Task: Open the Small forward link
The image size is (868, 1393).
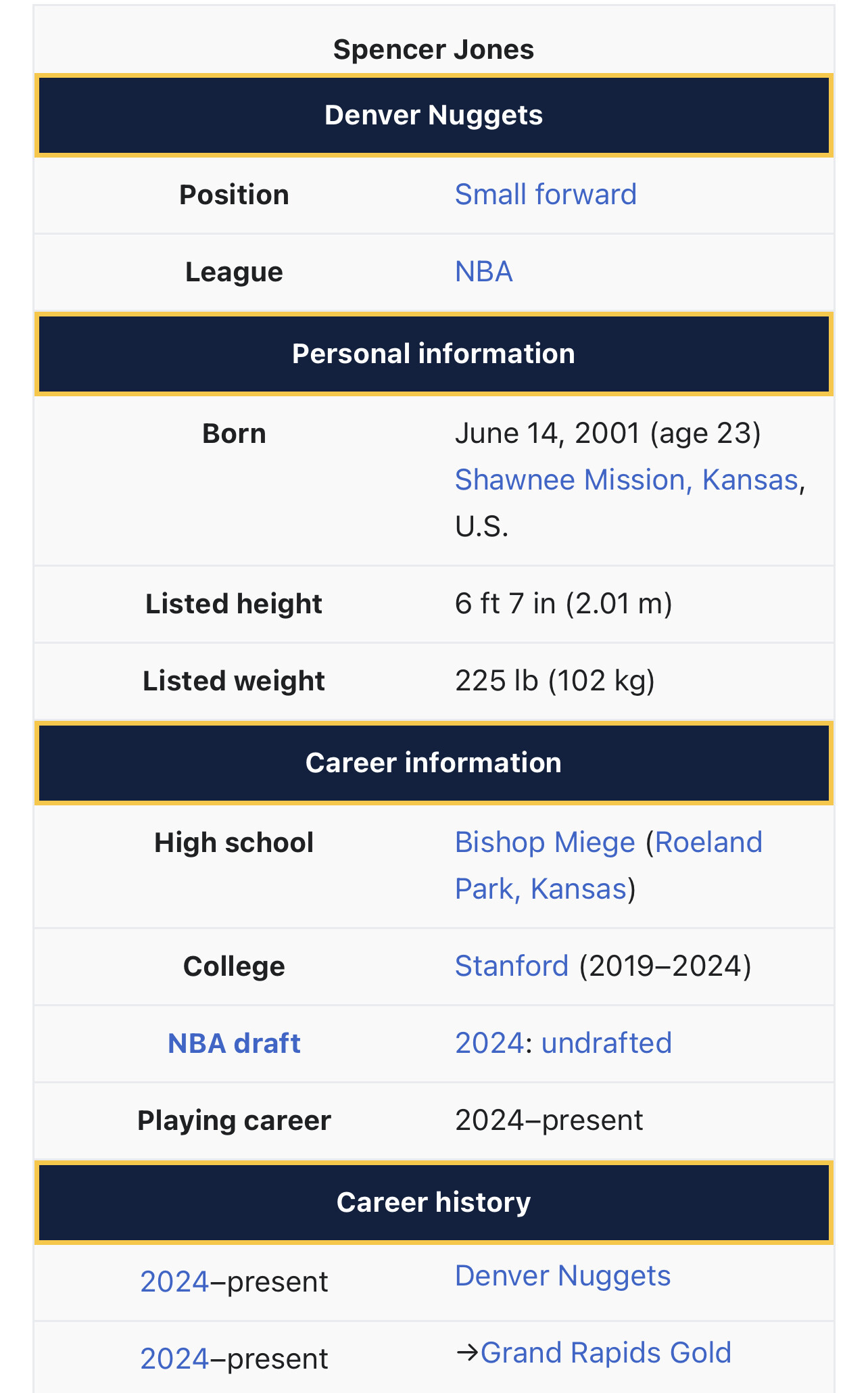Action: coord(546,195)
